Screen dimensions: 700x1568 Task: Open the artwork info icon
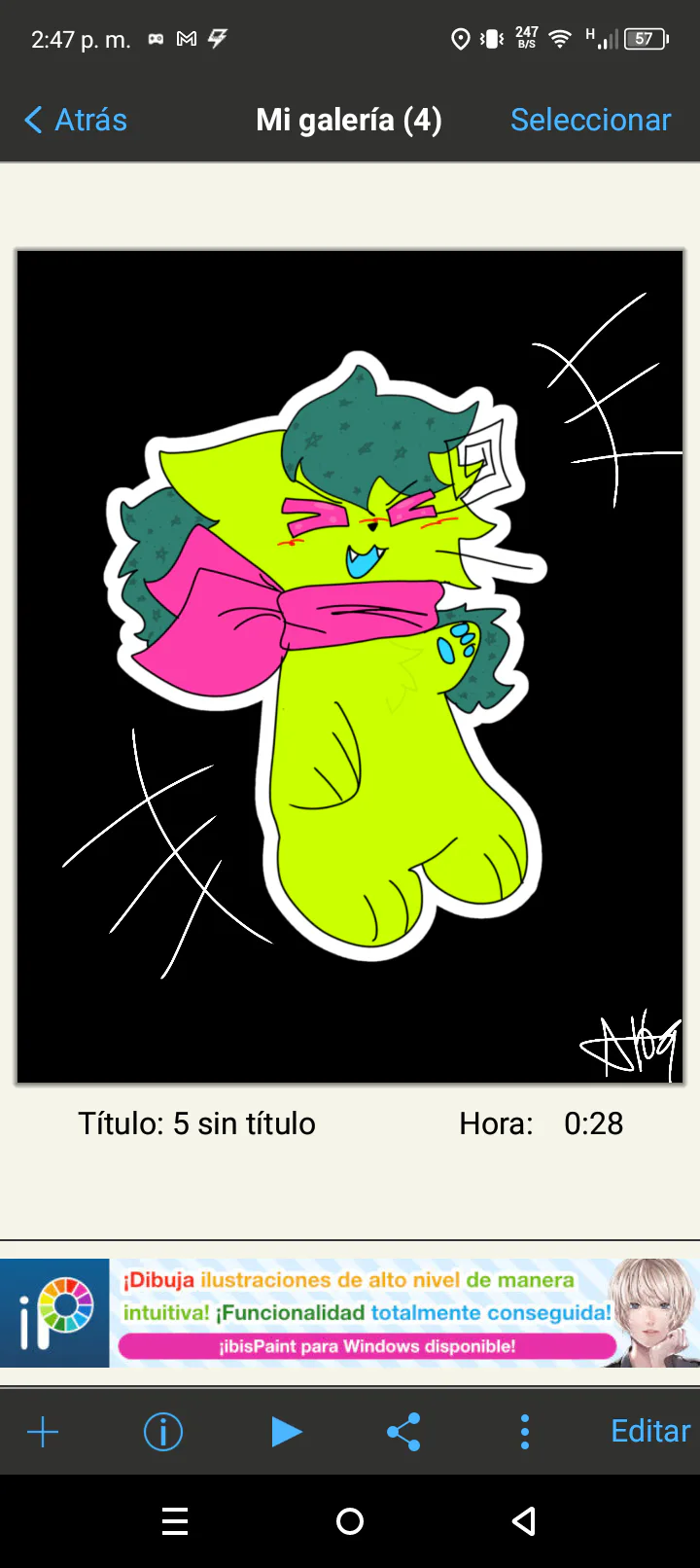pos(163,1432)
